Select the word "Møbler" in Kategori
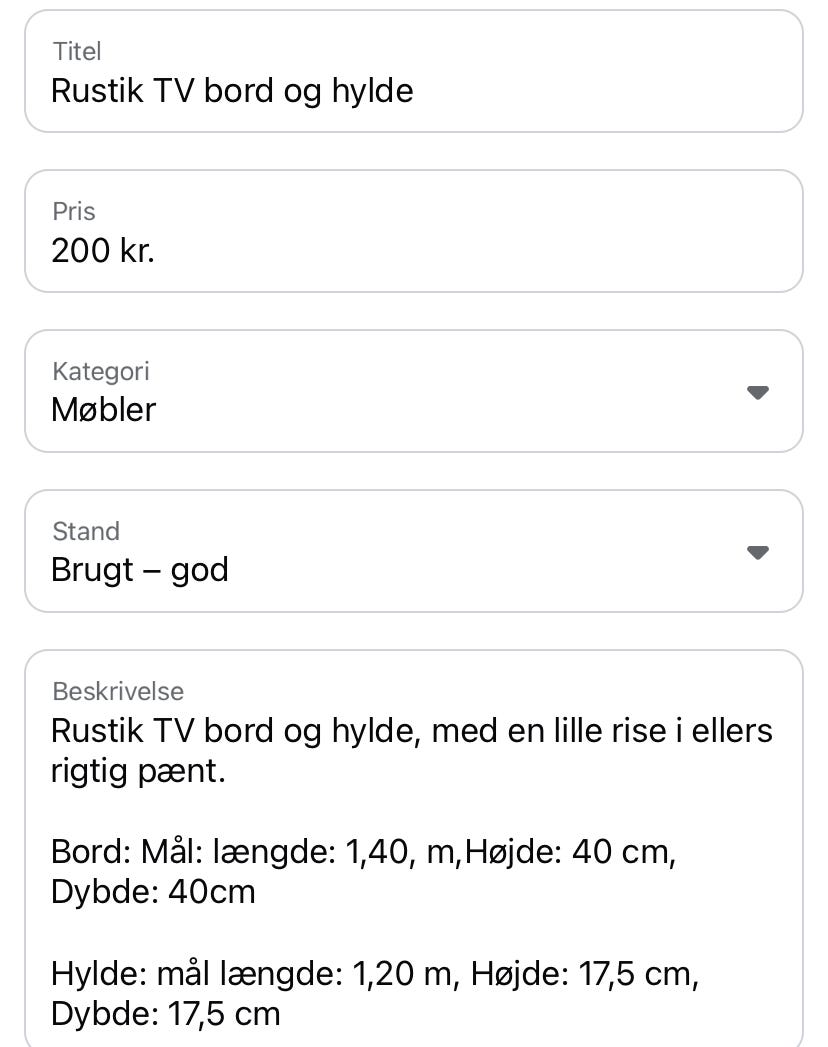Image resolution: width=828 pixels, height=1047 pixels. (103, 410)
